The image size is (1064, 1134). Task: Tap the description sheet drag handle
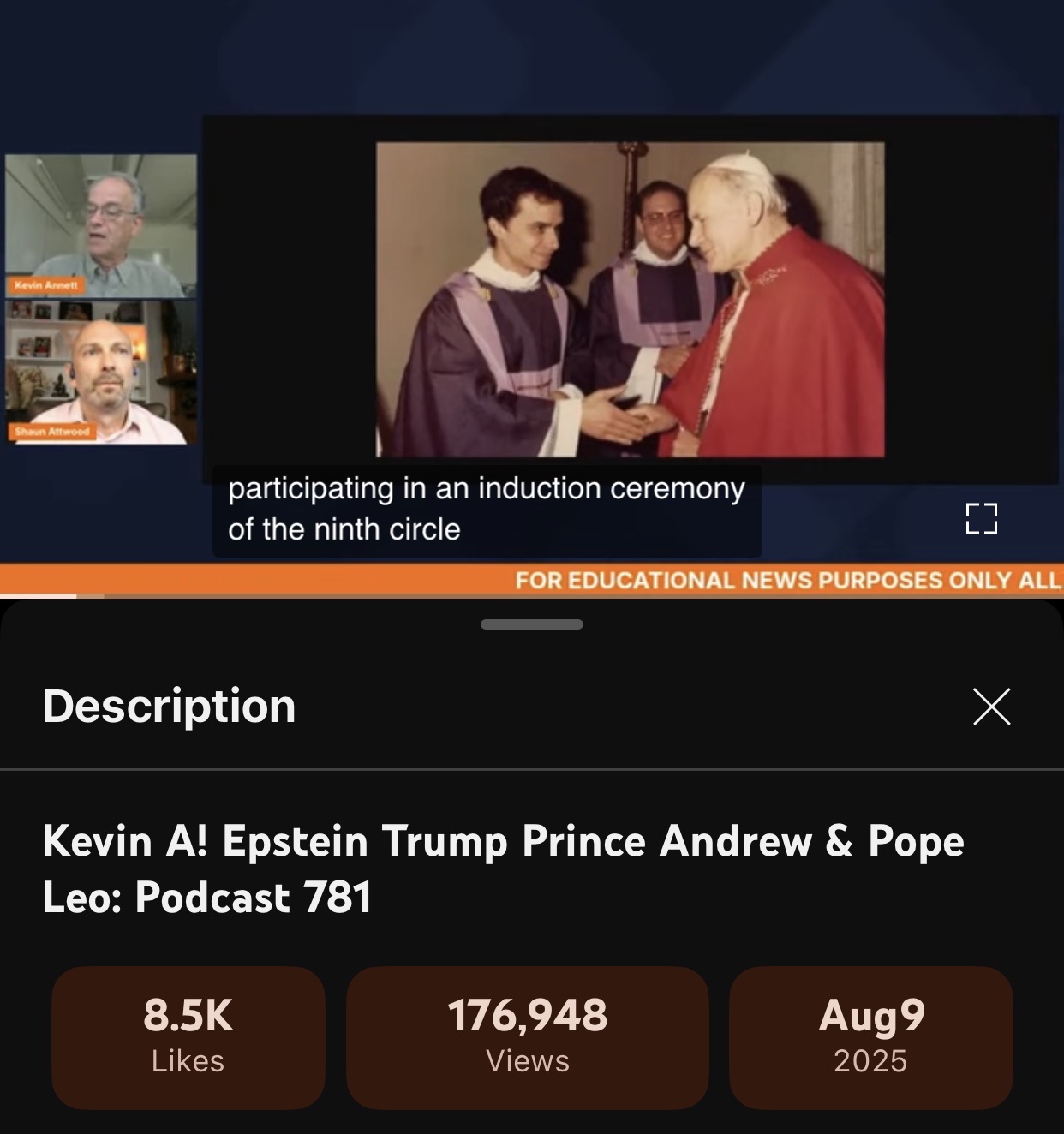pyautogui.click(x=531, y=624)
